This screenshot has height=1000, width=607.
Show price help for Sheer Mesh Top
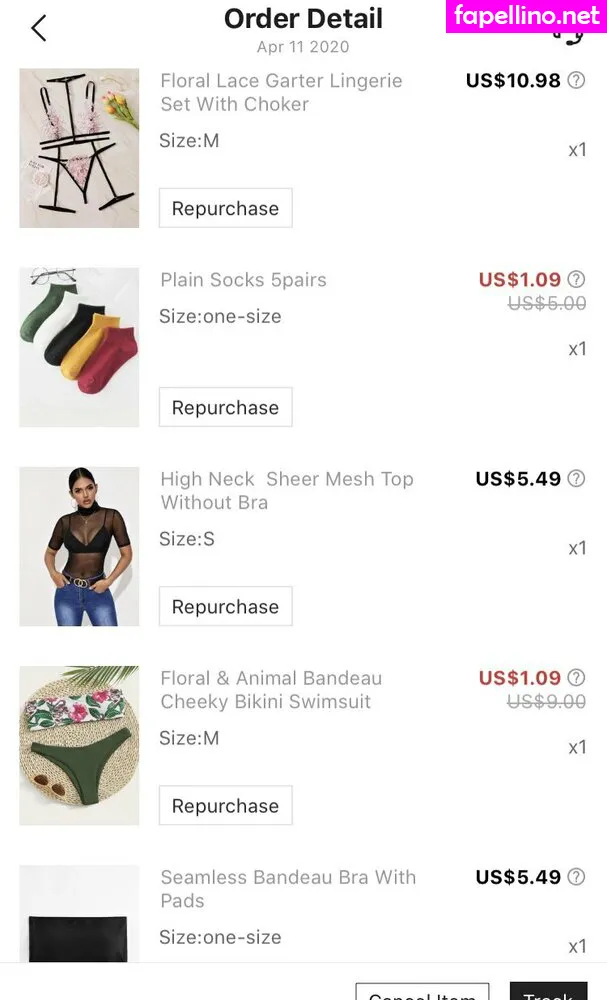576,479
